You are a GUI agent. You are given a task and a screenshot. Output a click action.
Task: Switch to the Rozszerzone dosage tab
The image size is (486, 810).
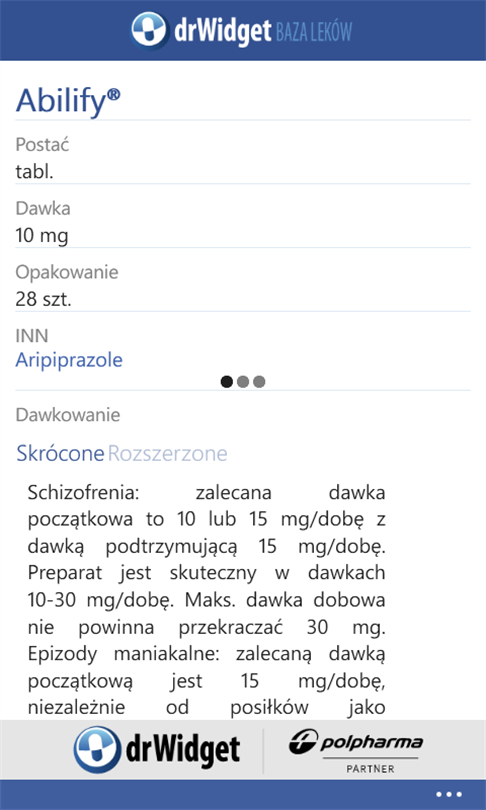click(x=167, y=454)
